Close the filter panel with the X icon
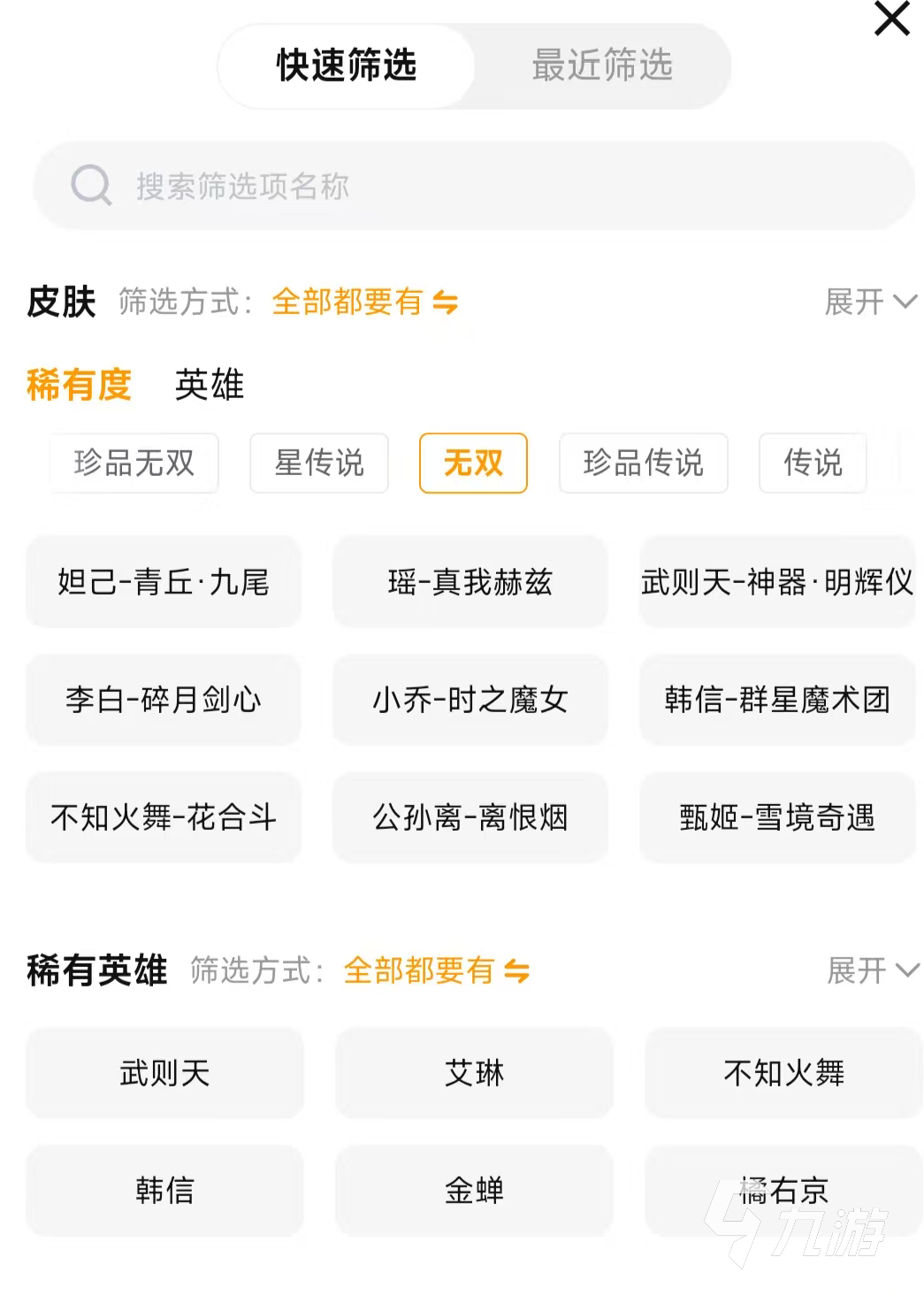The image size is (924, 1296). click(x=890, y=19)
